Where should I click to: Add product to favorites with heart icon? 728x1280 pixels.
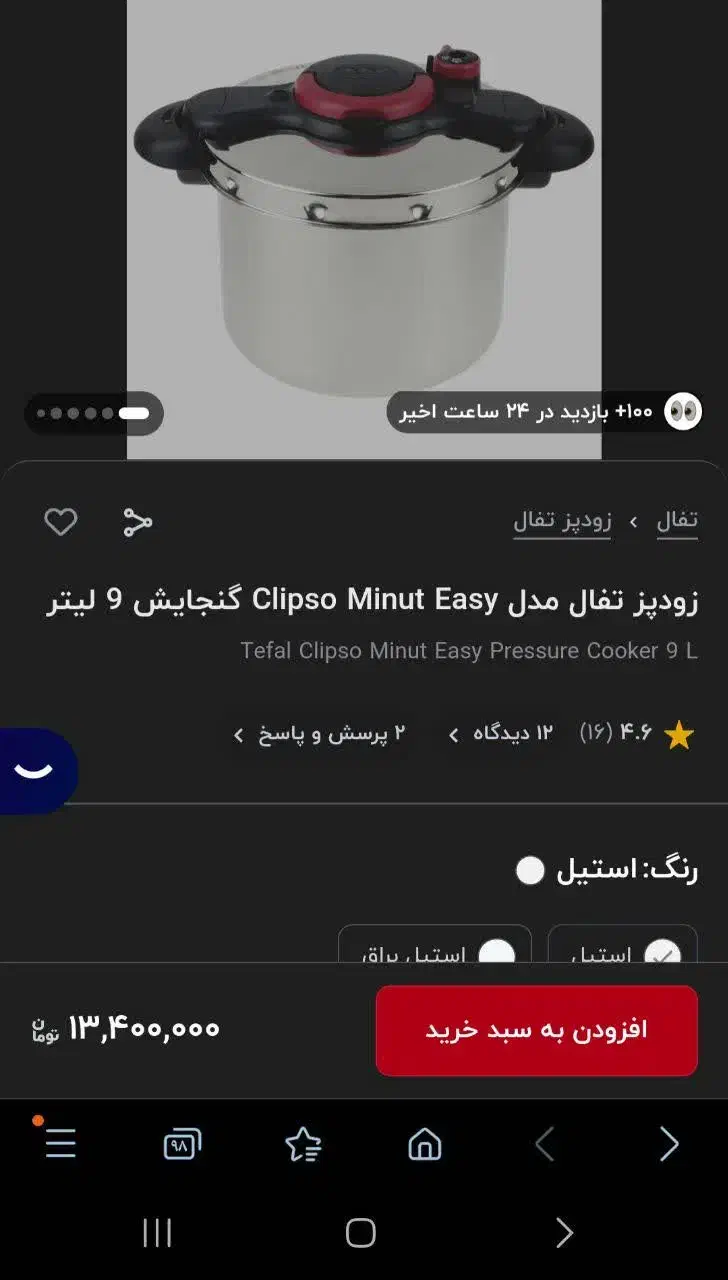(x=61, y=522)
